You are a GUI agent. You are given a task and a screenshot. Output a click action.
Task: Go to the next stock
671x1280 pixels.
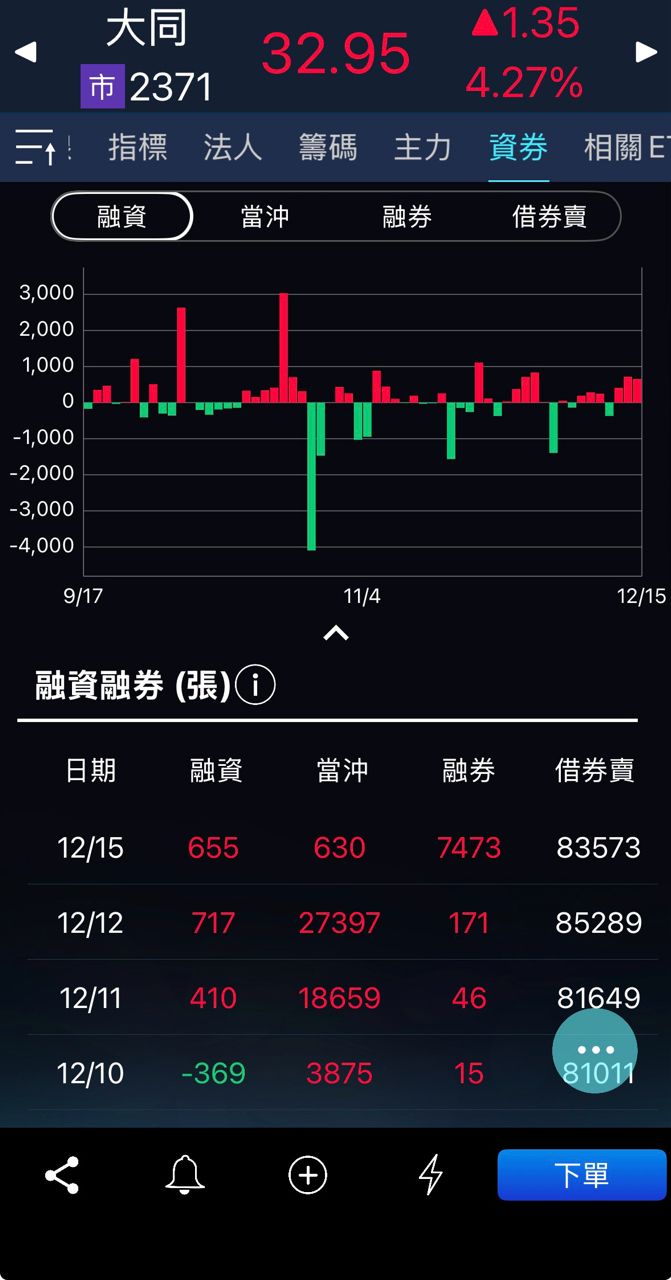click(646, 52)
